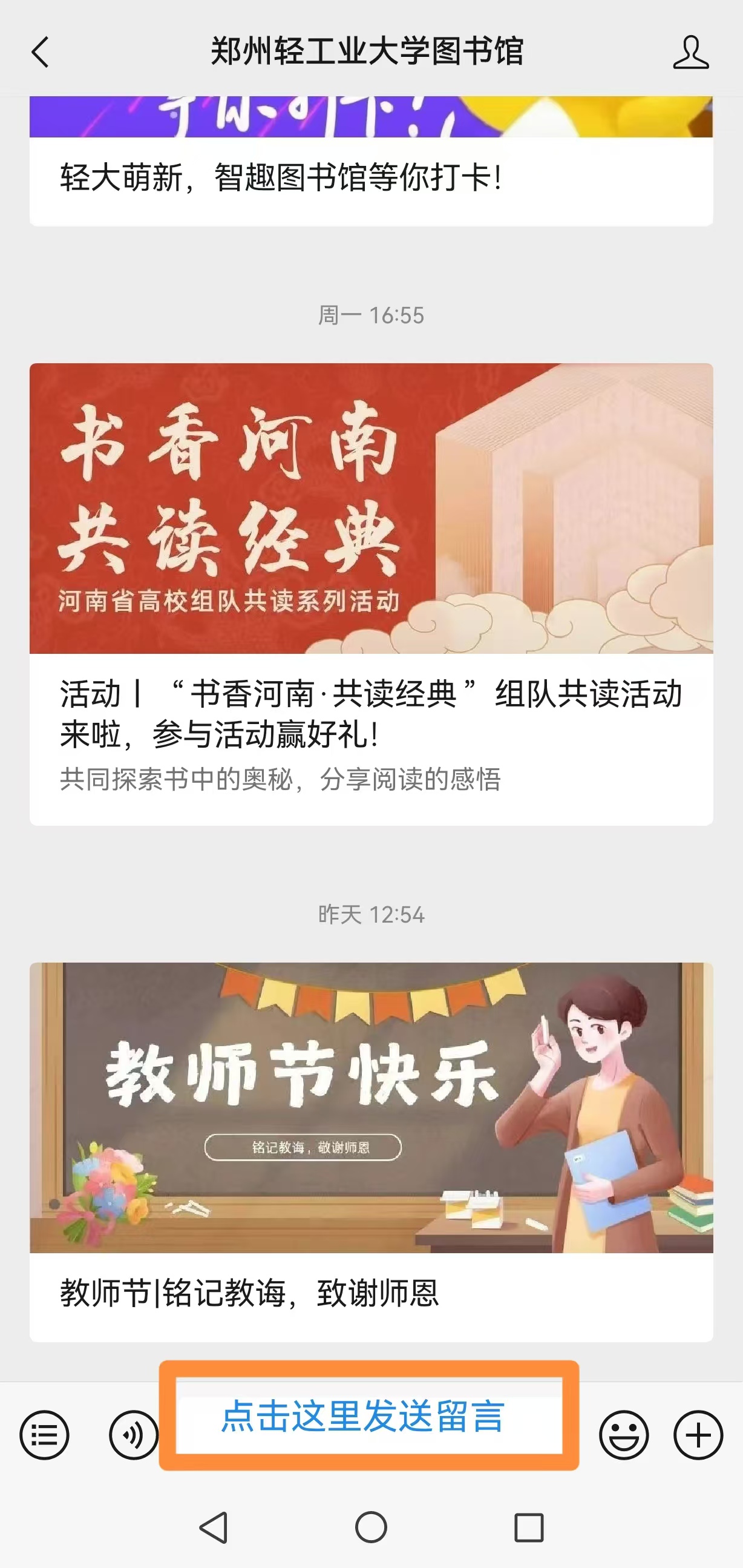The image size is (743, 1568).
Task: Switch to voice message input
Action: pos(133,1435)
